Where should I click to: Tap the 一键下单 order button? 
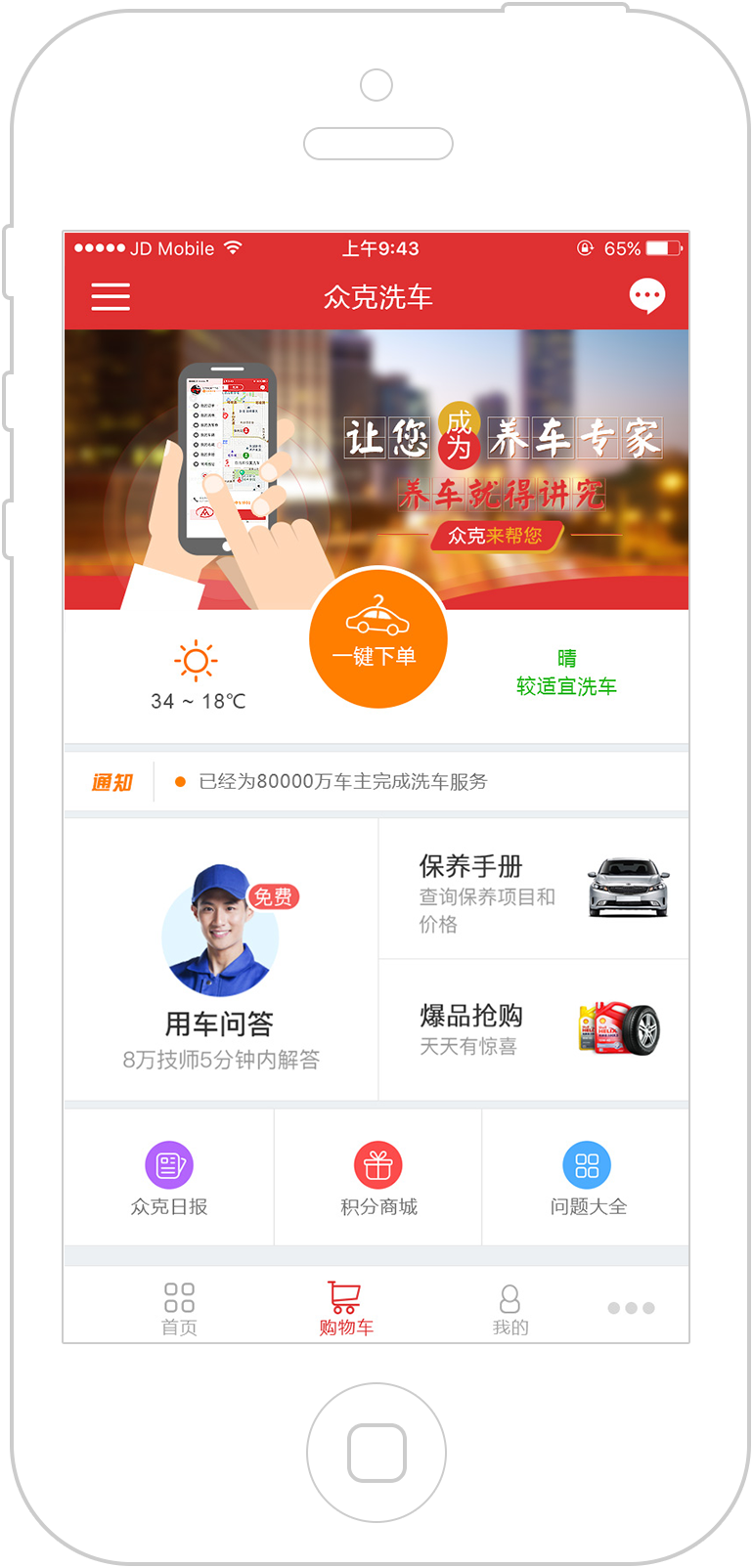(377, 638)
